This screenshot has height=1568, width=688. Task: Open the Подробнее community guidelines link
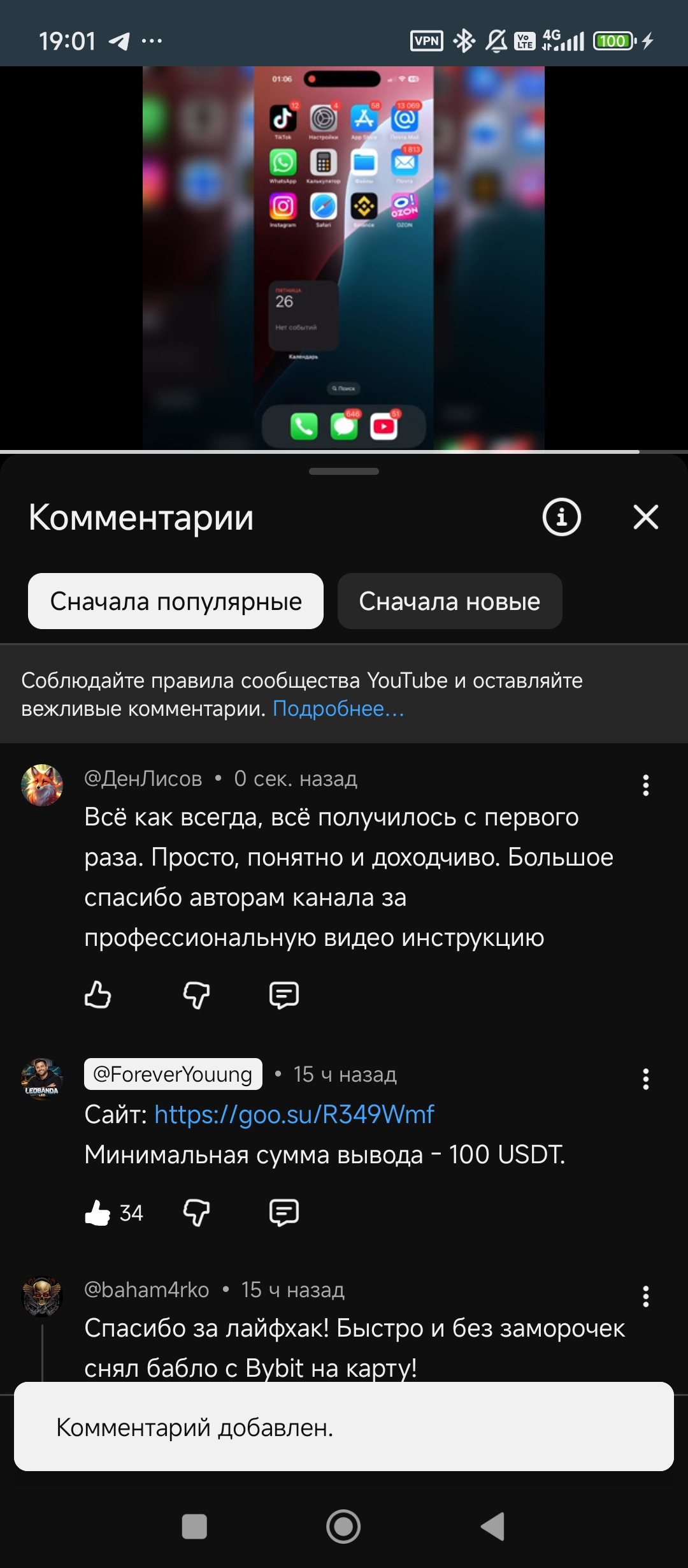coord(338,709)
